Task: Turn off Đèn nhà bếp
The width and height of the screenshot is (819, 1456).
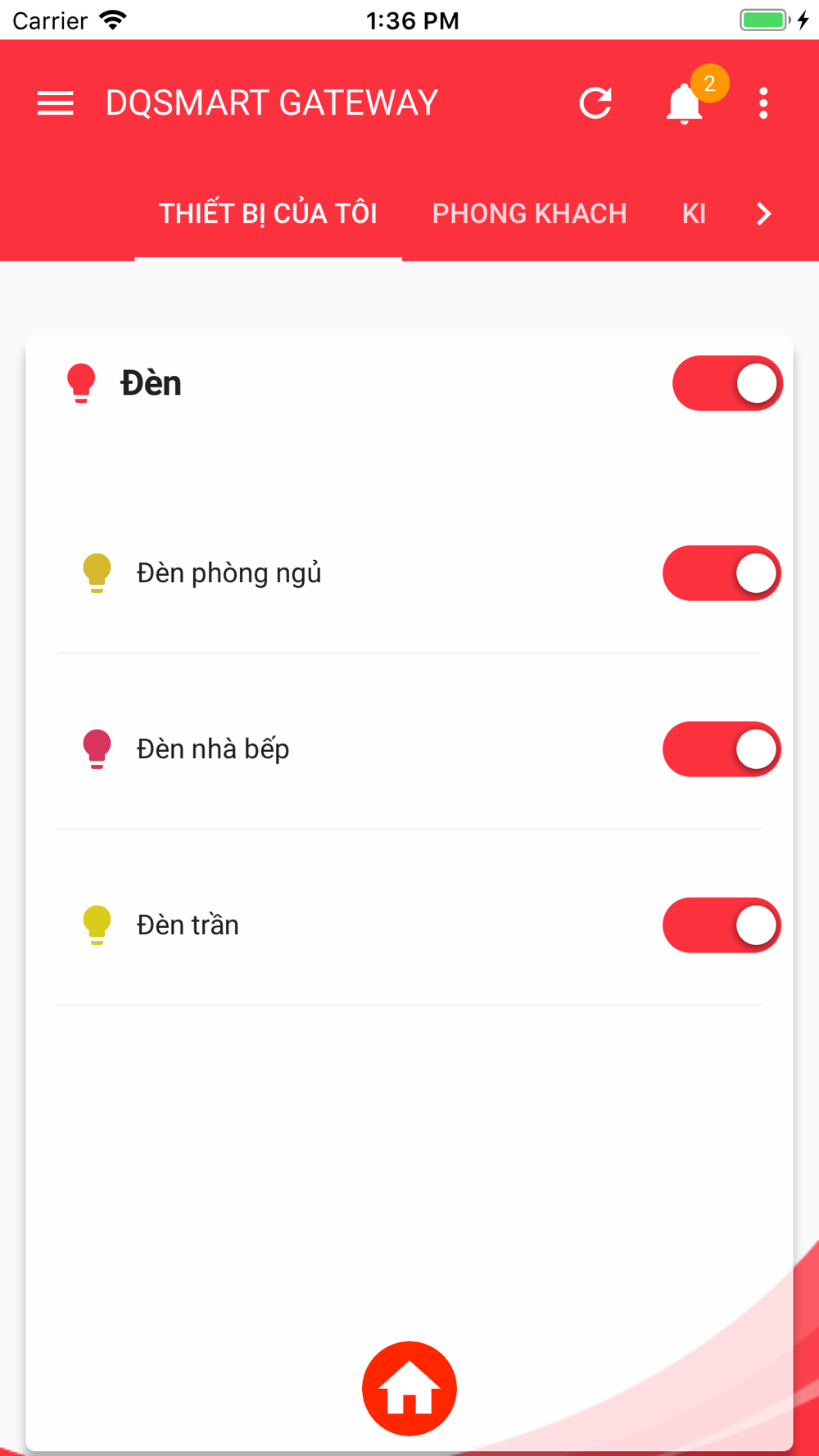Action: click(x=722, y=749)
